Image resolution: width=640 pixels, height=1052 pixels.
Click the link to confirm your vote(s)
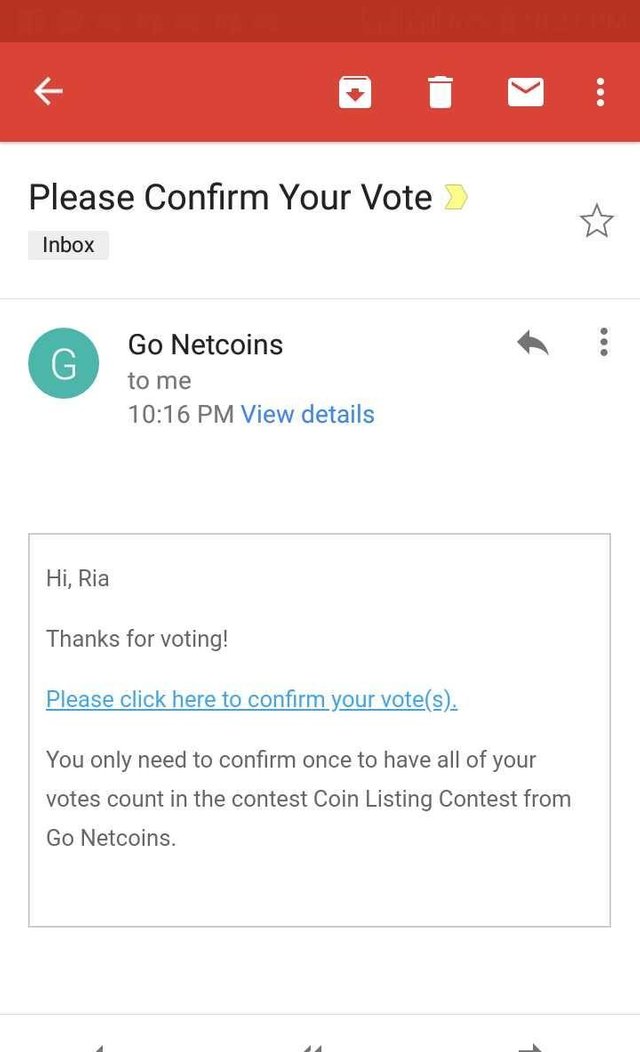tap(251, 699)
